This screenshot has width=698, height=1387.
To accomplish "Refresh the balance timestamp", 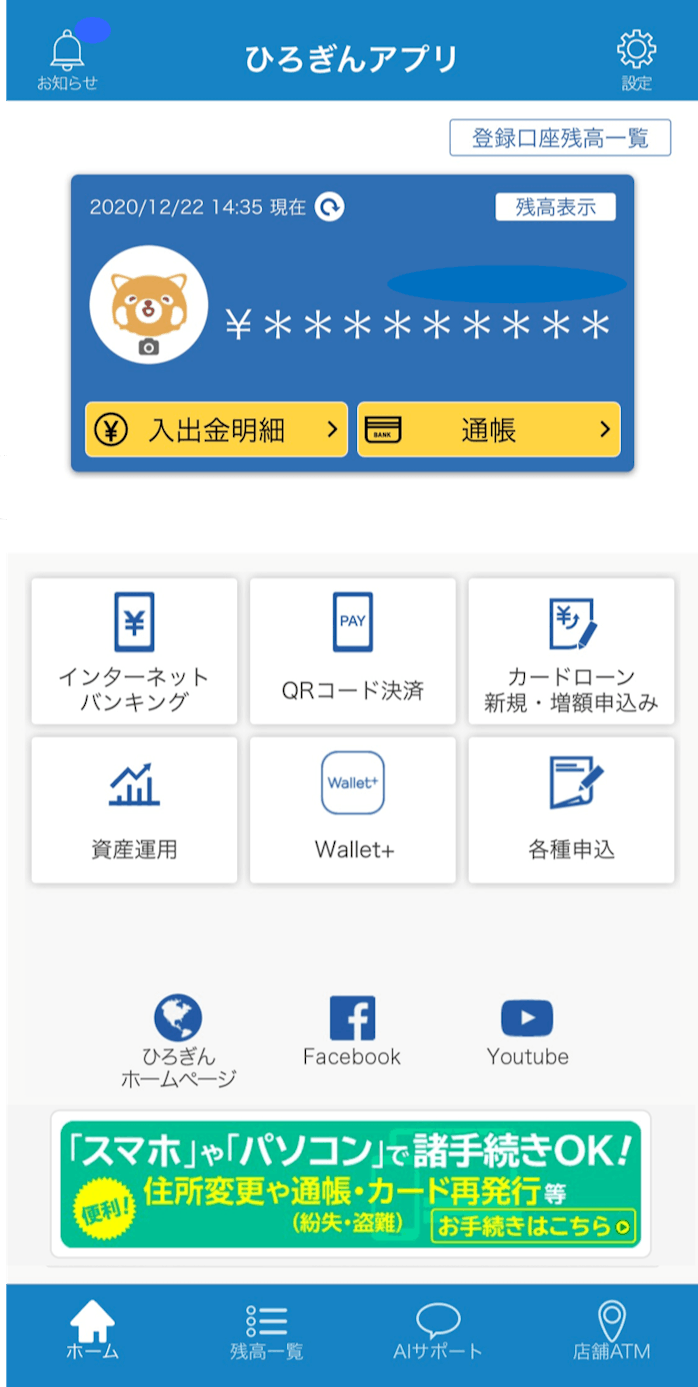I will [x=329, y=207].
